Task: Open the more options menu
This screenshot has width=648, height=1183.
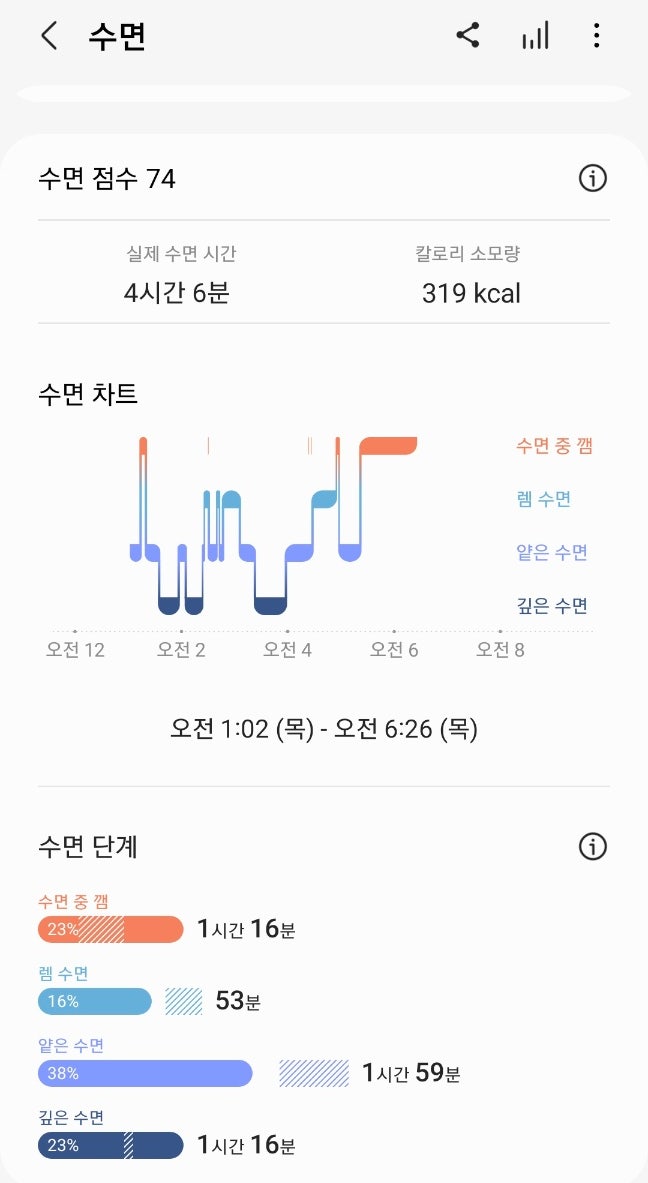Action: point(597,37)
